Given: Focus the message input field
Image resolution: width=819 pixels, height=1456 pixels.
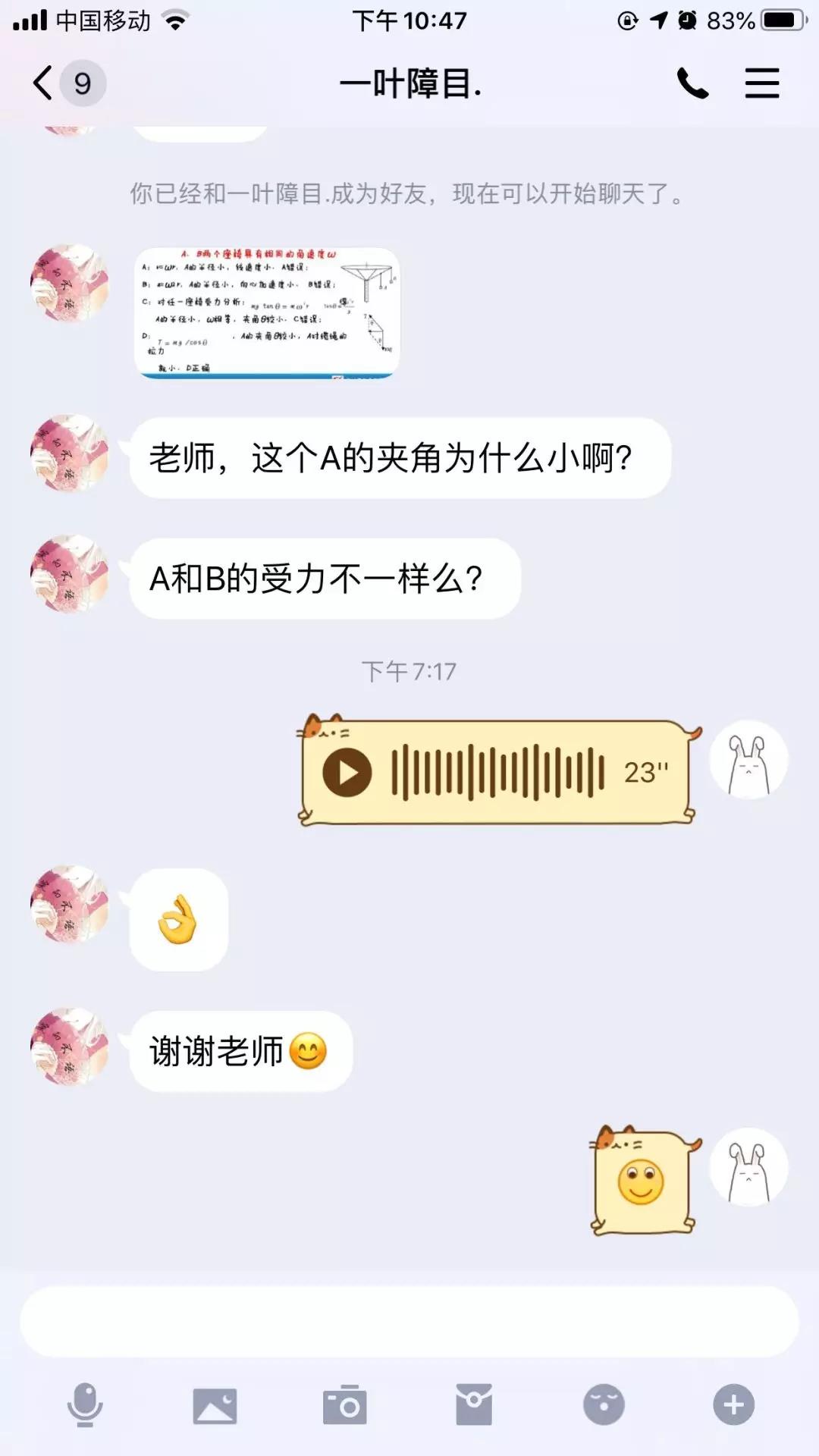Looking at the screenshot, I should click(409, 1321).
